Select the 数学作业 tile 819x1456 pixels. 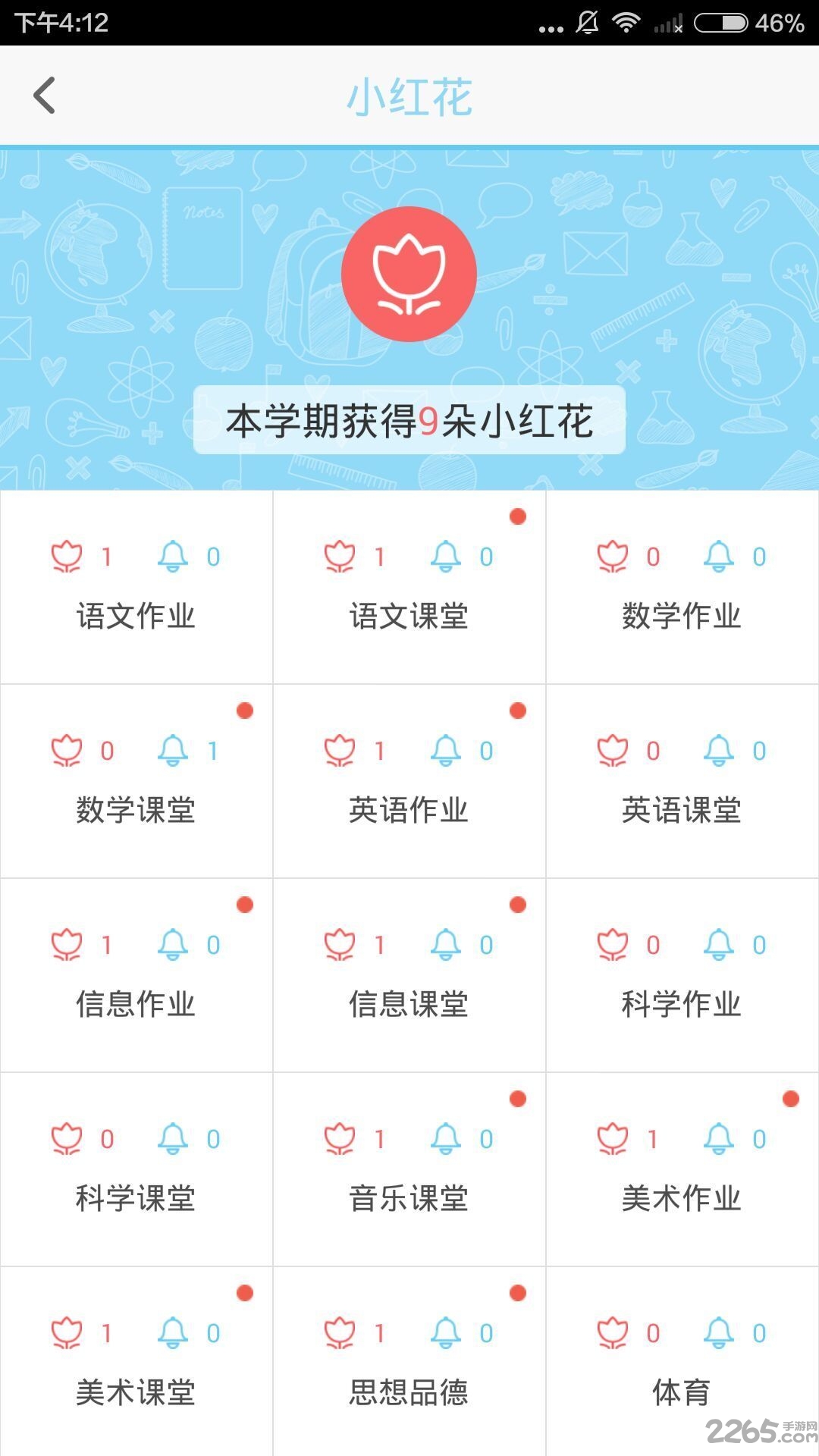pos(682,588)
